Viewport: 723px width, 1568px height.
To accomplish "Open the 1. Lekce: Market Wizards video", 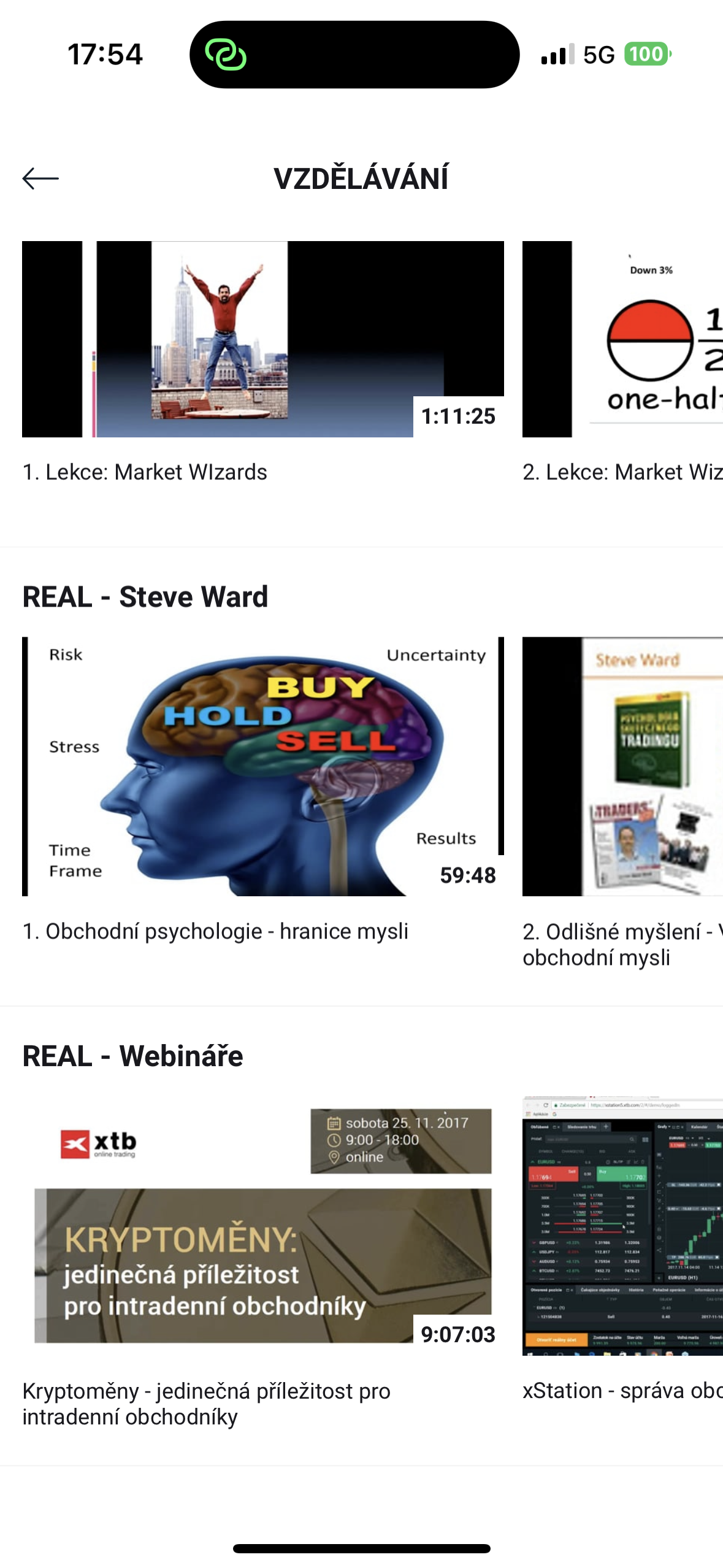I will (262, 339).
